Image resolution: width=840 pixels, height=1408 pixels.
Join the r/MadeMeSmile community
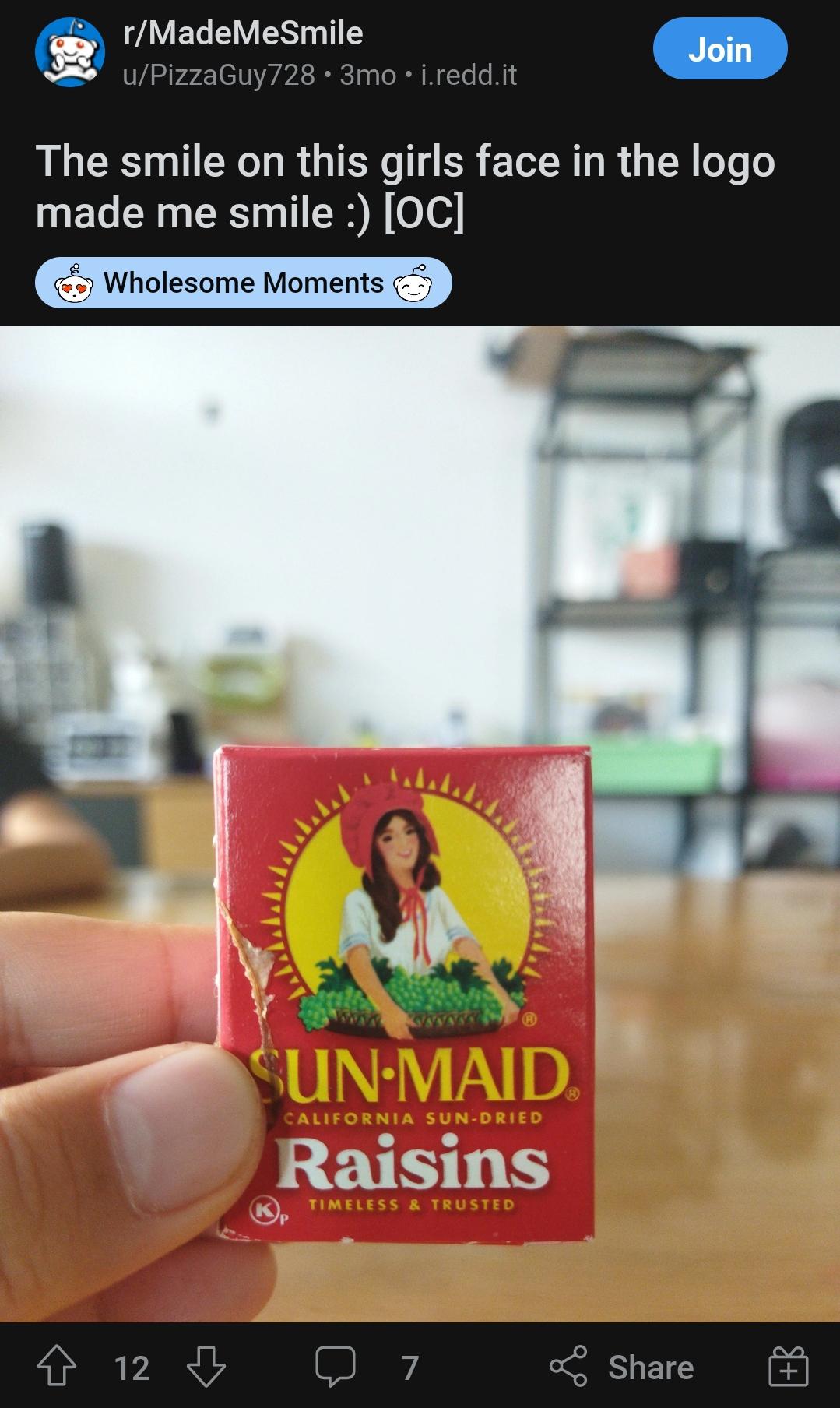tap(719, 49)
